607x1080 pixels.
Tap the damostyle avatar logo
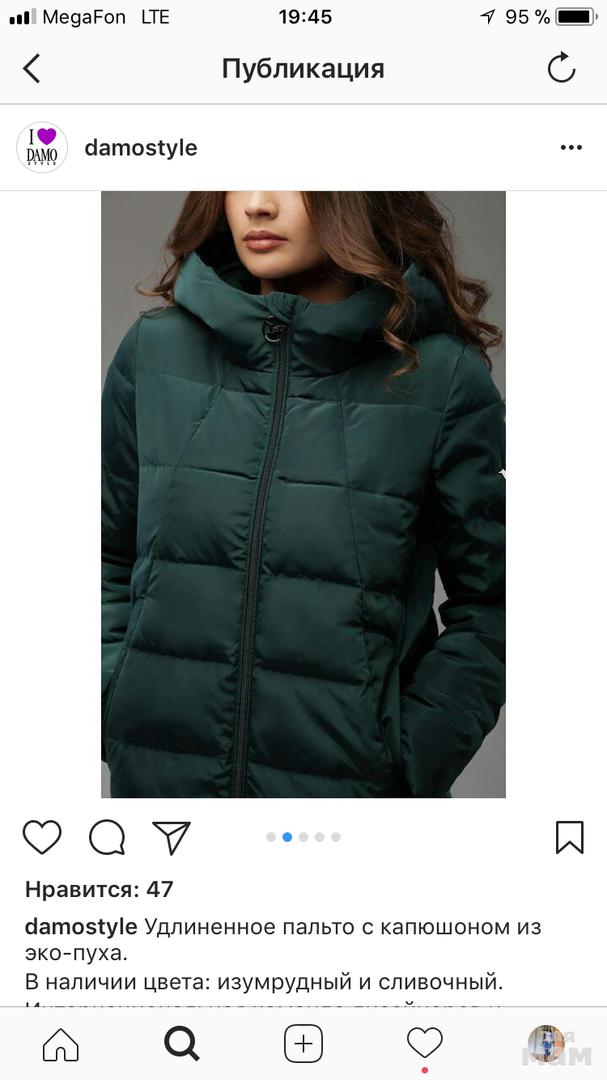coord(42,148)
